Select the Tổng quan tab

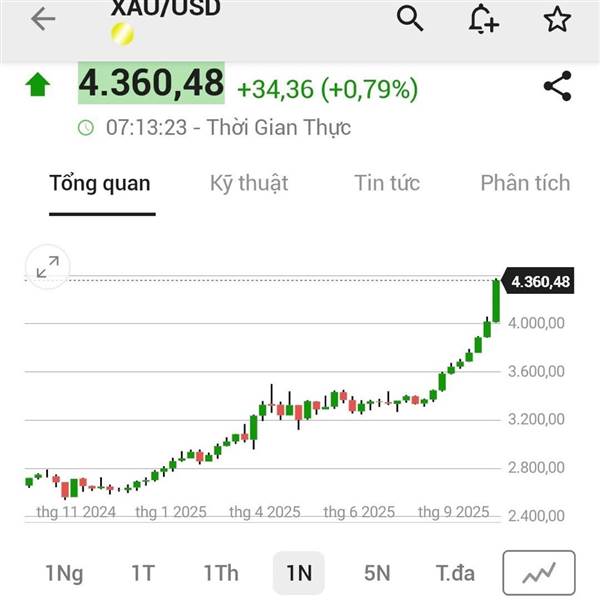coord(100,184)
